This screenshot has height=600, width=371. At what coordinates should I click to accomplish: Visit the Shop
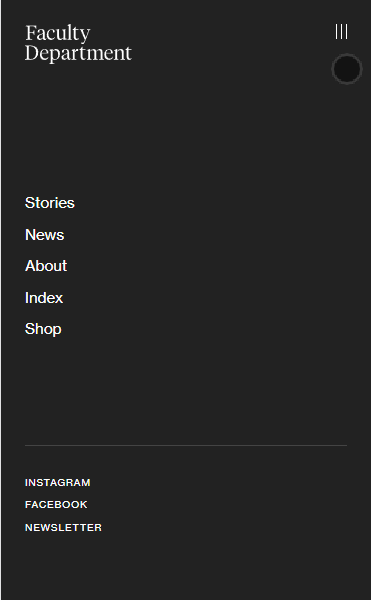43,329
